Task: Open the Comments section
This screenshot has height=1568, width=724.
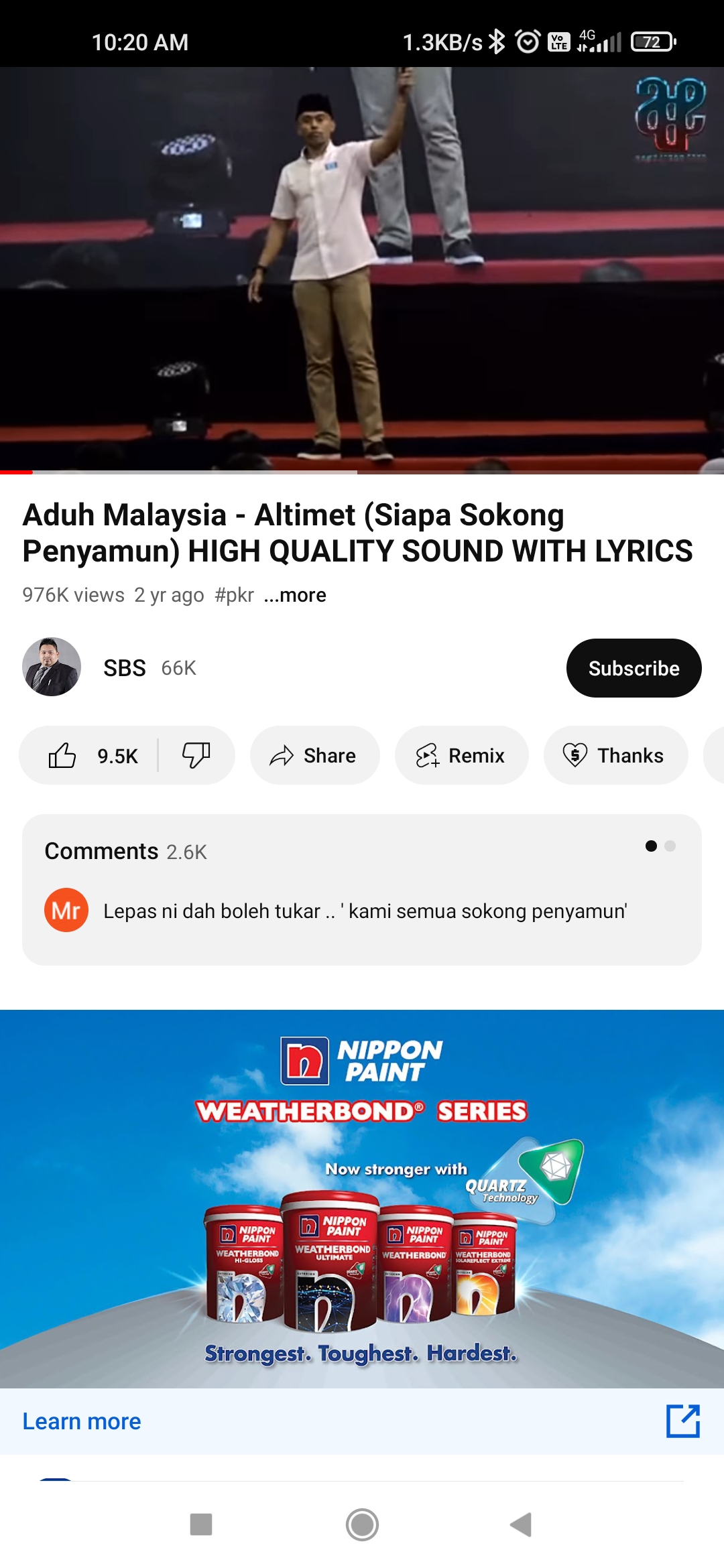Action: coord(362,890)
